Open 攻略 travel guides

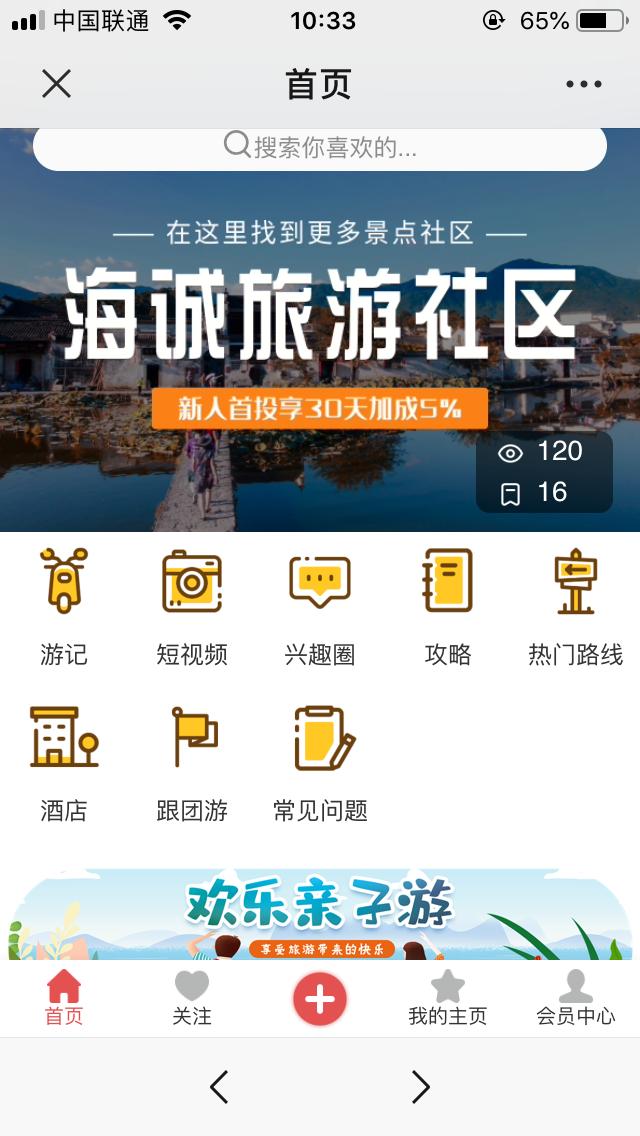(x=447, y=605)
